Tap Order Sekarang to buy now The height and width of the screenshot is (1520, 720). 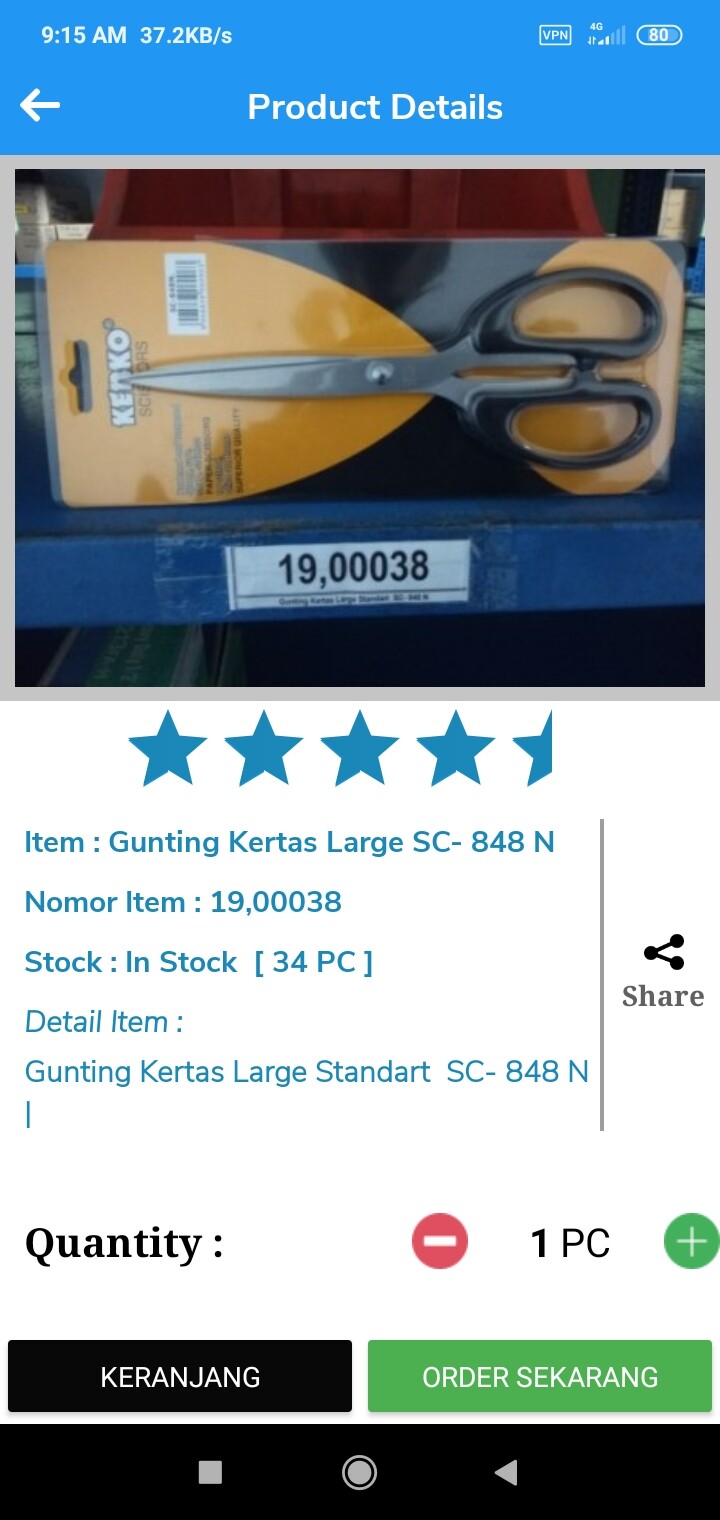pos(540,1376)
